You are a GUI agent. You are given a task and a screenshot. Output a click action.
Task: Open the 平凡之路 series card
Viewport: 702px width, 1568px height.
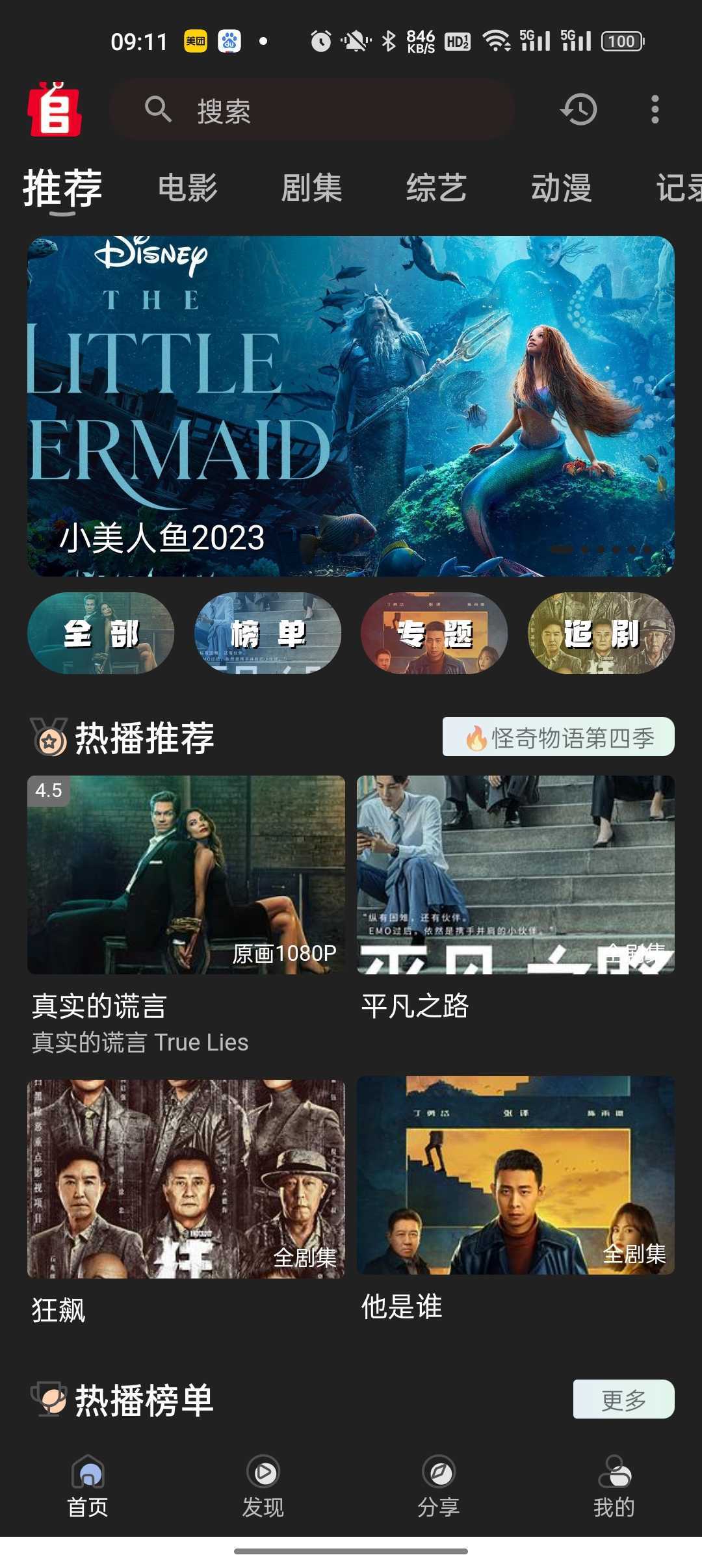click(515, 875)
